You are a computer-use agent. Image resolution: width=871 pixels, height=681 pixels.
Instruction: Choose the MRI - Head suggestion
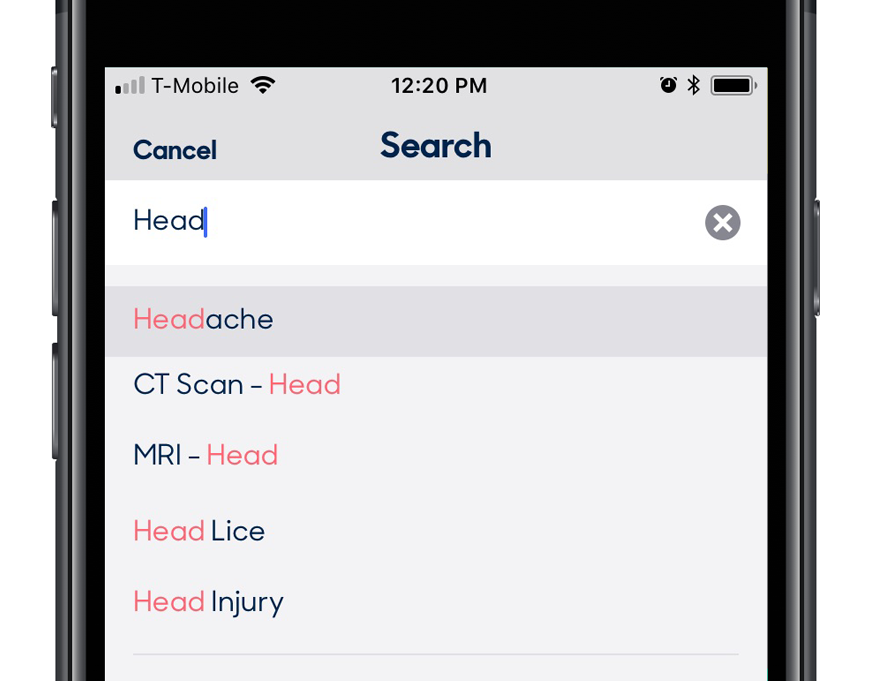(x=206, y=456)
